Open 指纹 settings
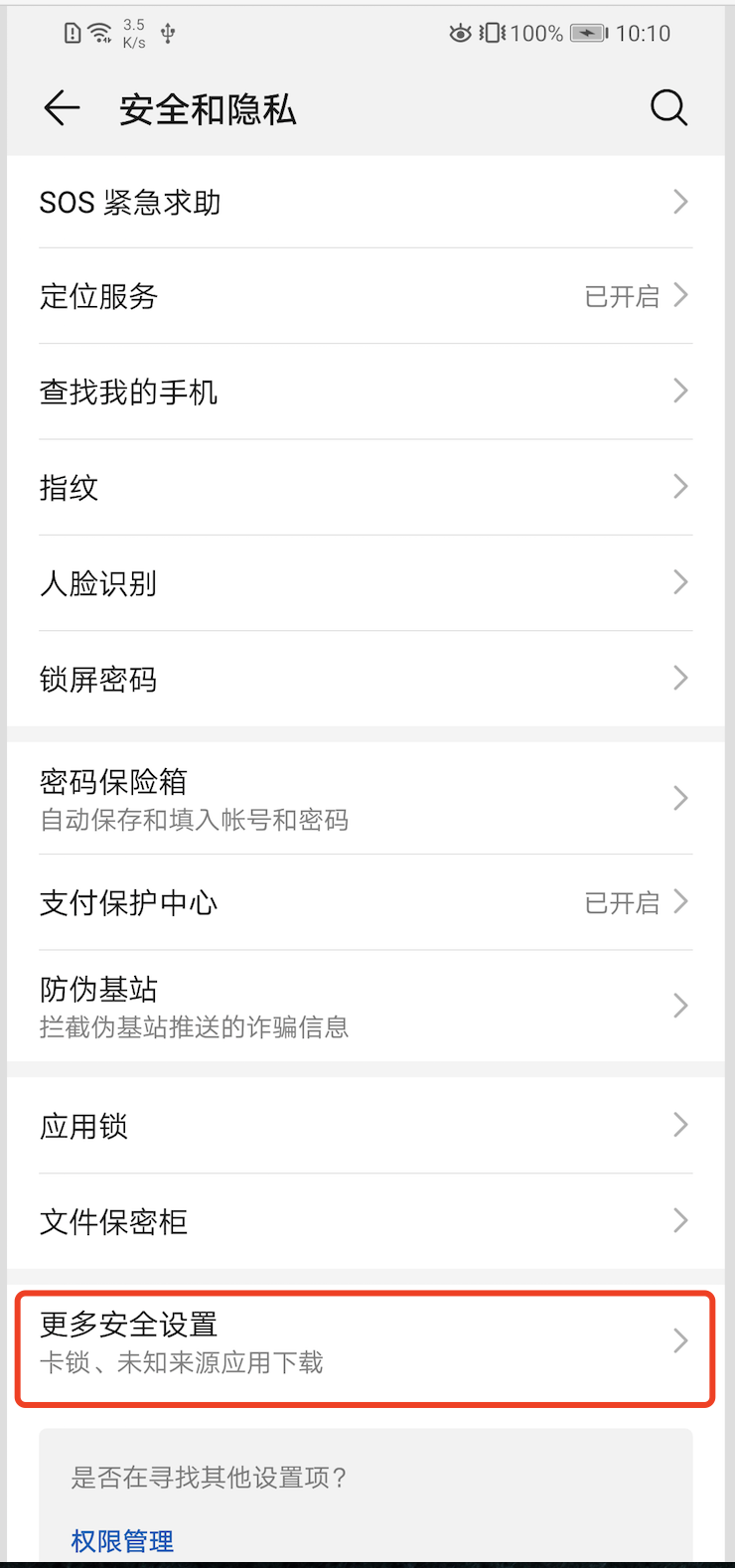 (x=366, y=488)
